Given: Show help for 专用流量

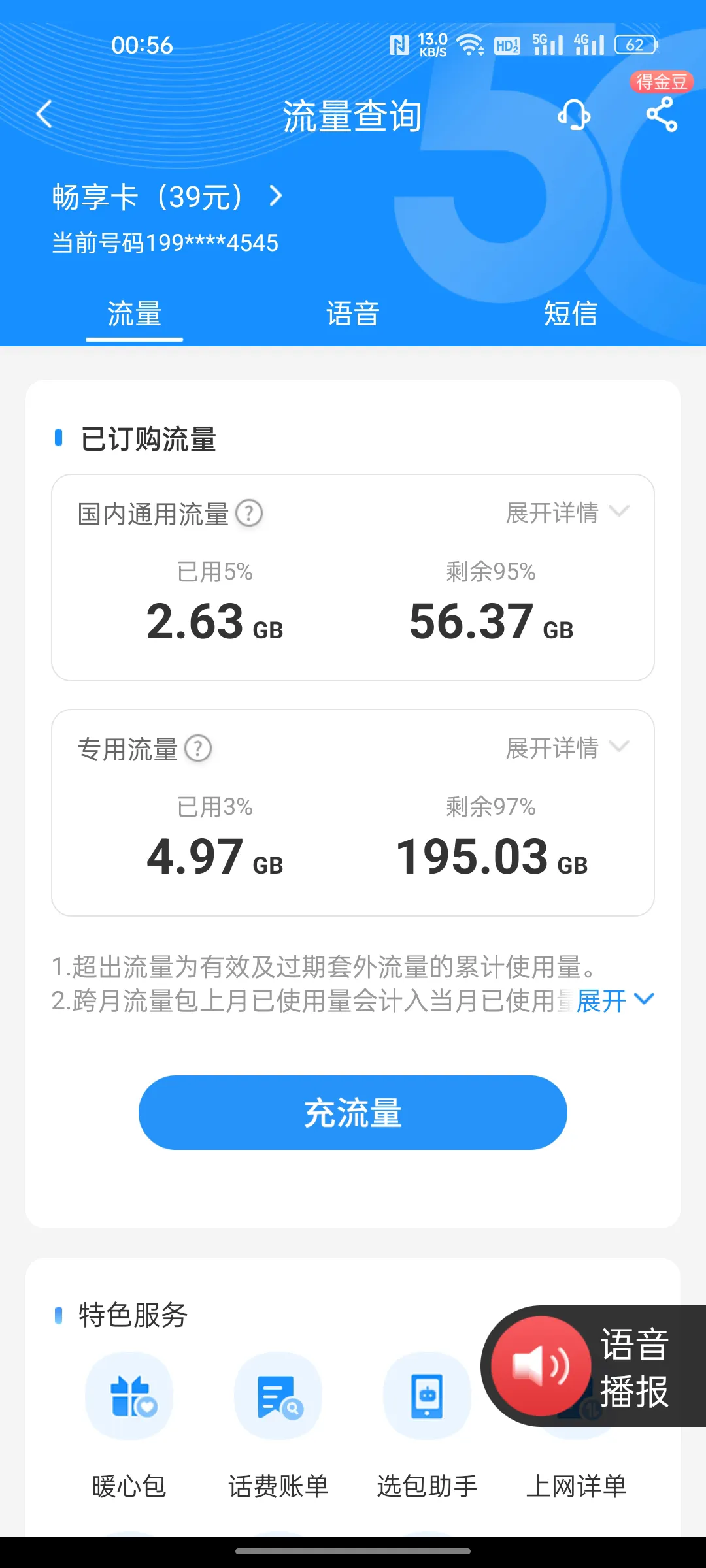Looking at the screenshot, I should 198,749.
